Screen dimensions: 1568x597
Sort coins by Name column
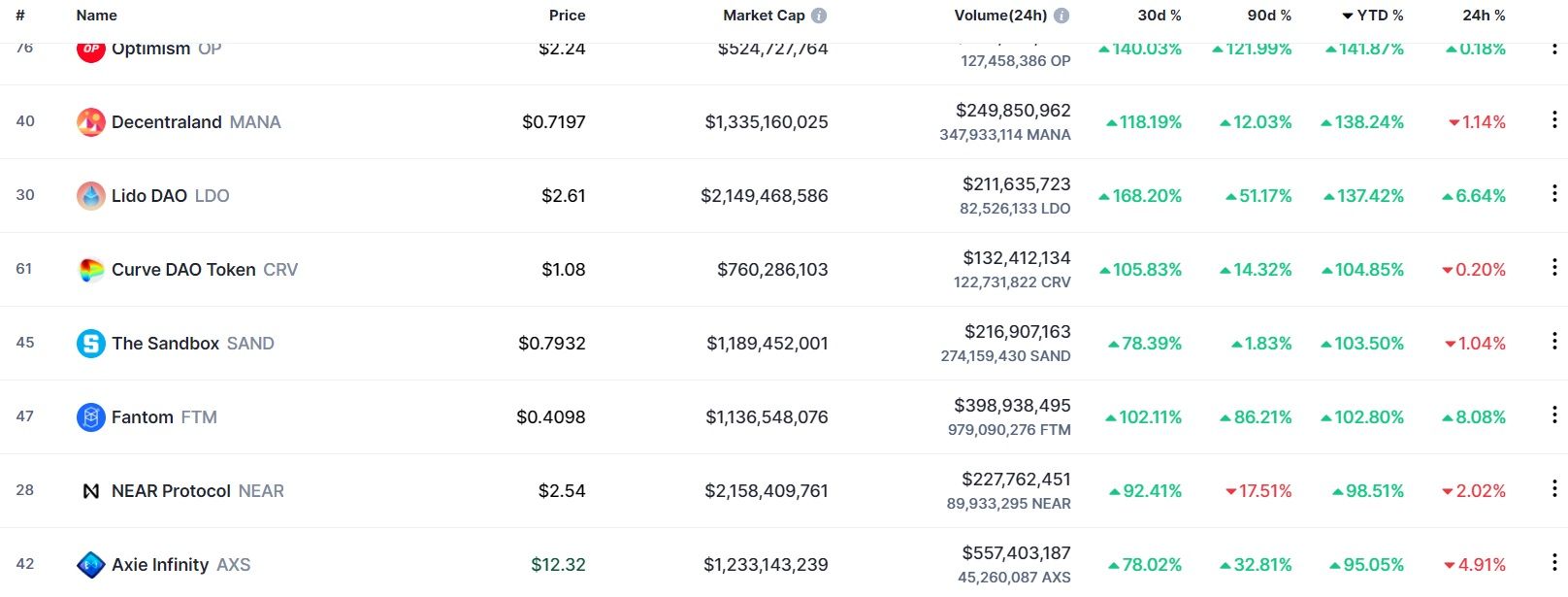(96, 16)
